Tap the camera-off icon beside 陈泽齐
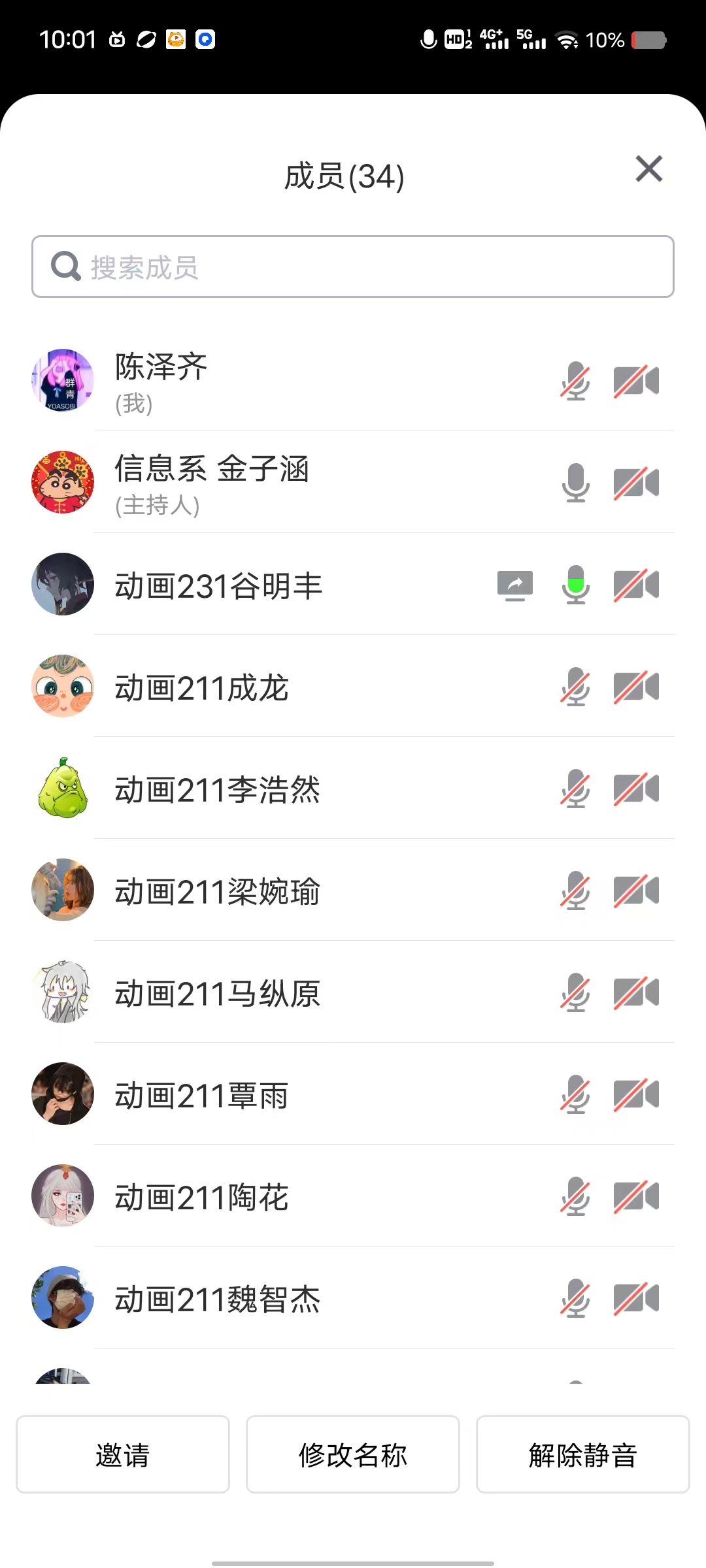Viewport: 706px width, 1568px height. [x=636, y=382]
